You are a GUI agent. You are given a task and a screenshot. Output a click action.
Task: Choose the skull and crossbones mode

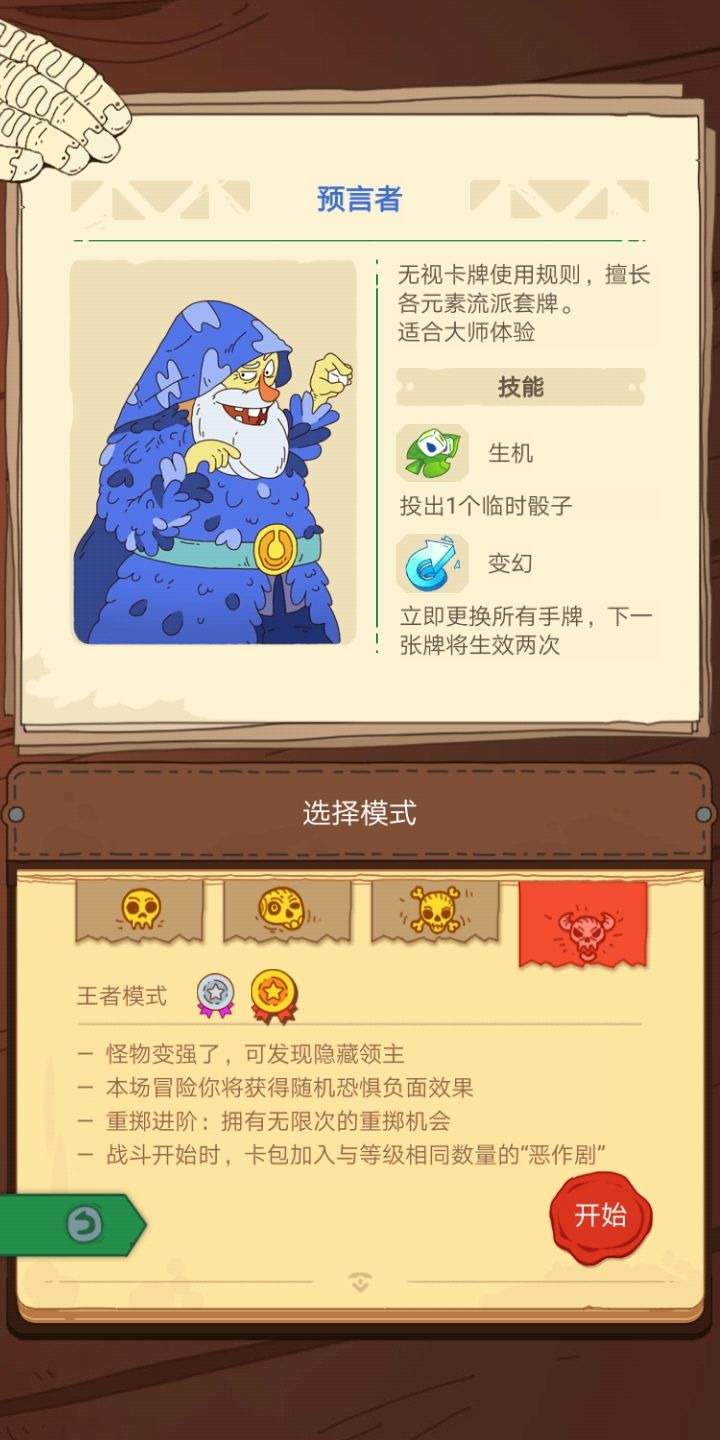tap(435, 910)
